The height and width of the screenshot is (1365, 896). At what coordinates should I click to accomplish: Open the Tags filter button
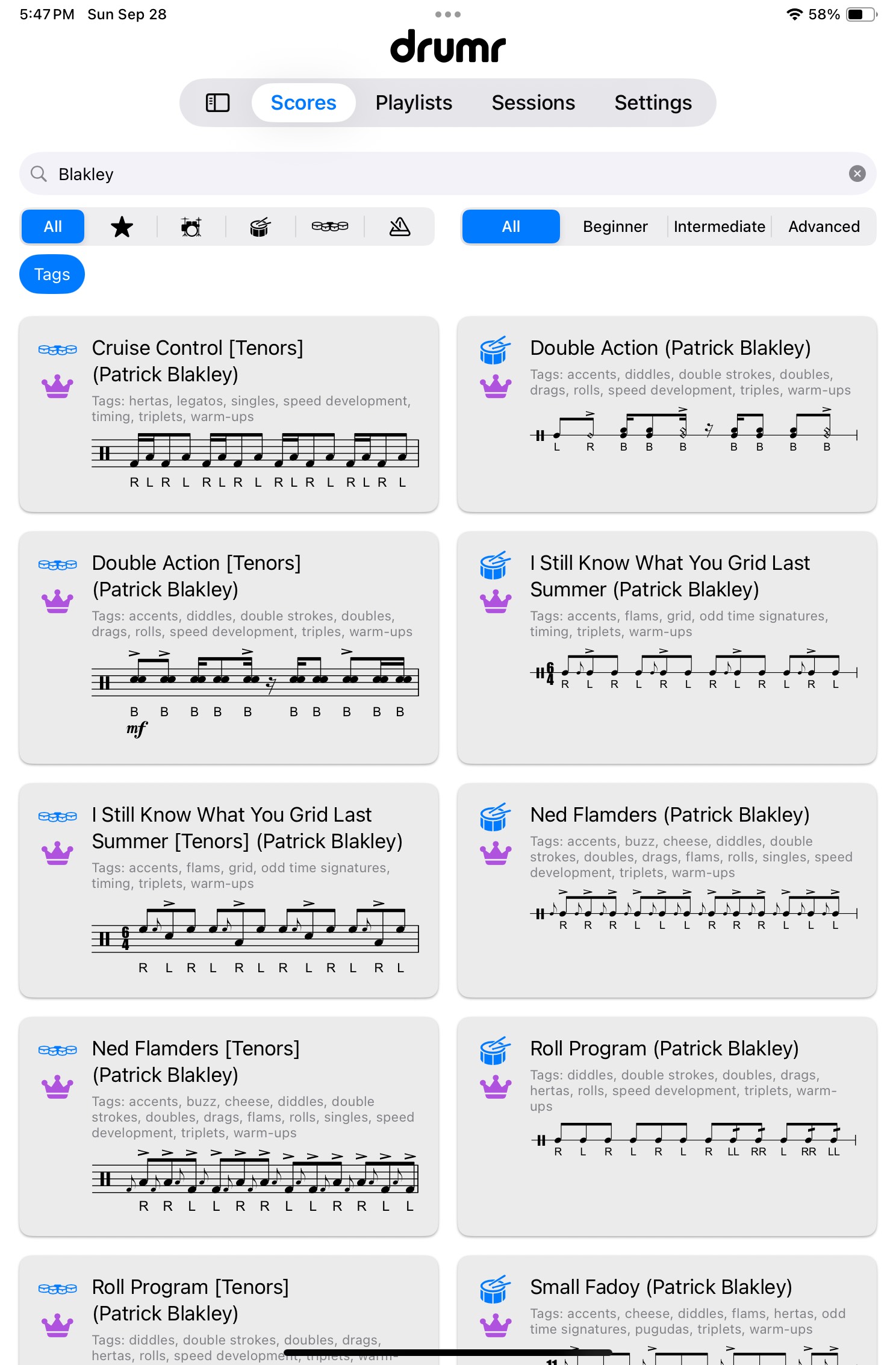click(x=52, y=275)
